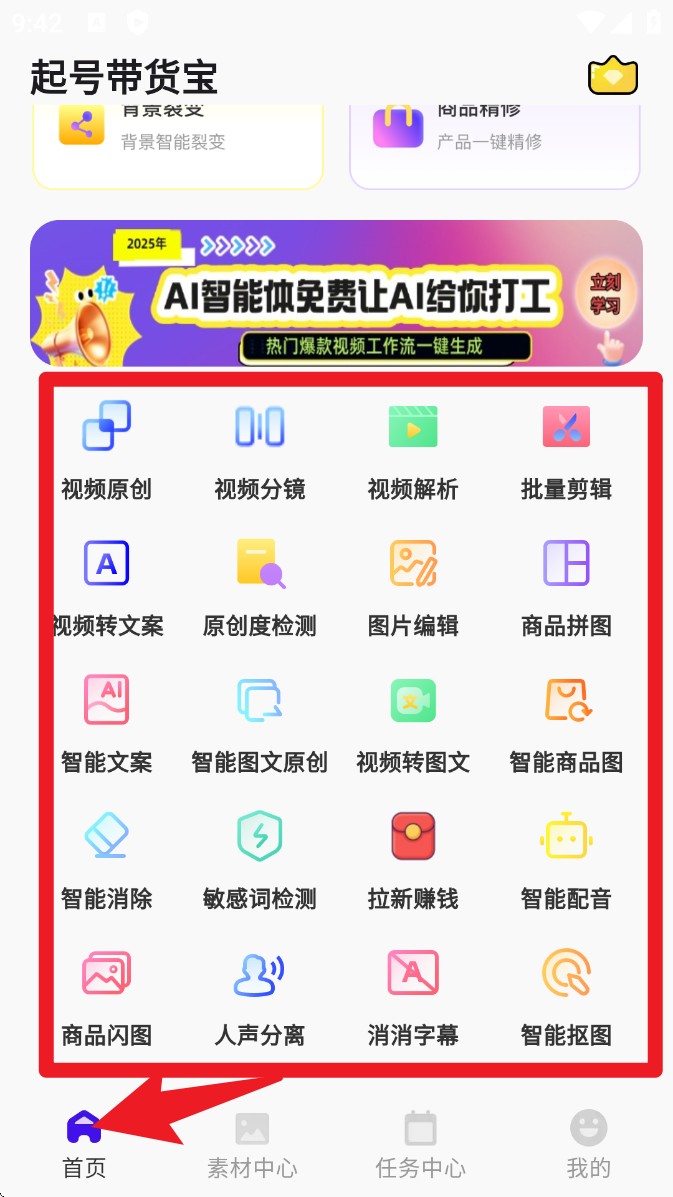The height and width of the screenshot is (1197, 673).
Task: Open the AI智能体 promotional banner
Action: [336, 293]
